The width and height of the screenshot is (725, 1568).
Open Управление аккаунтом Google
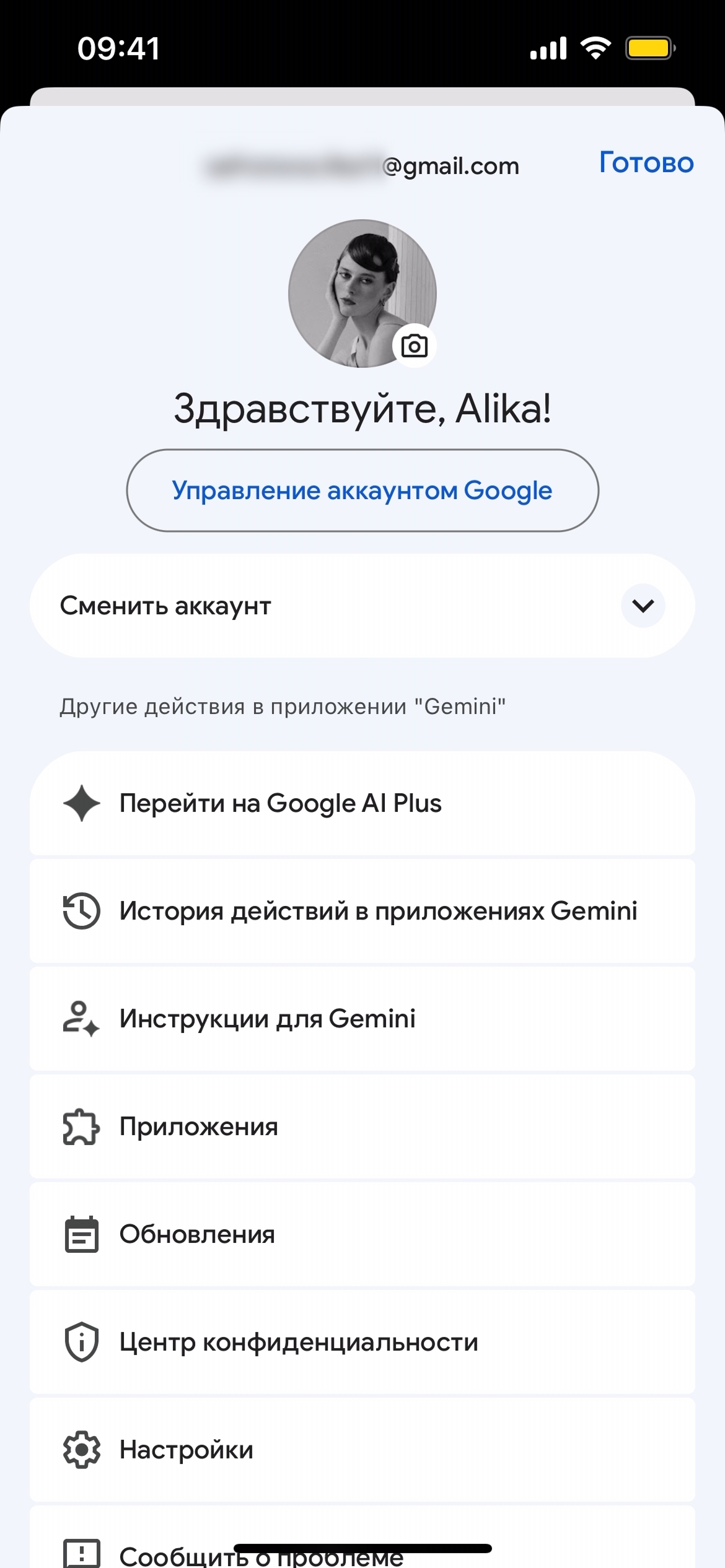click(362, 490)
